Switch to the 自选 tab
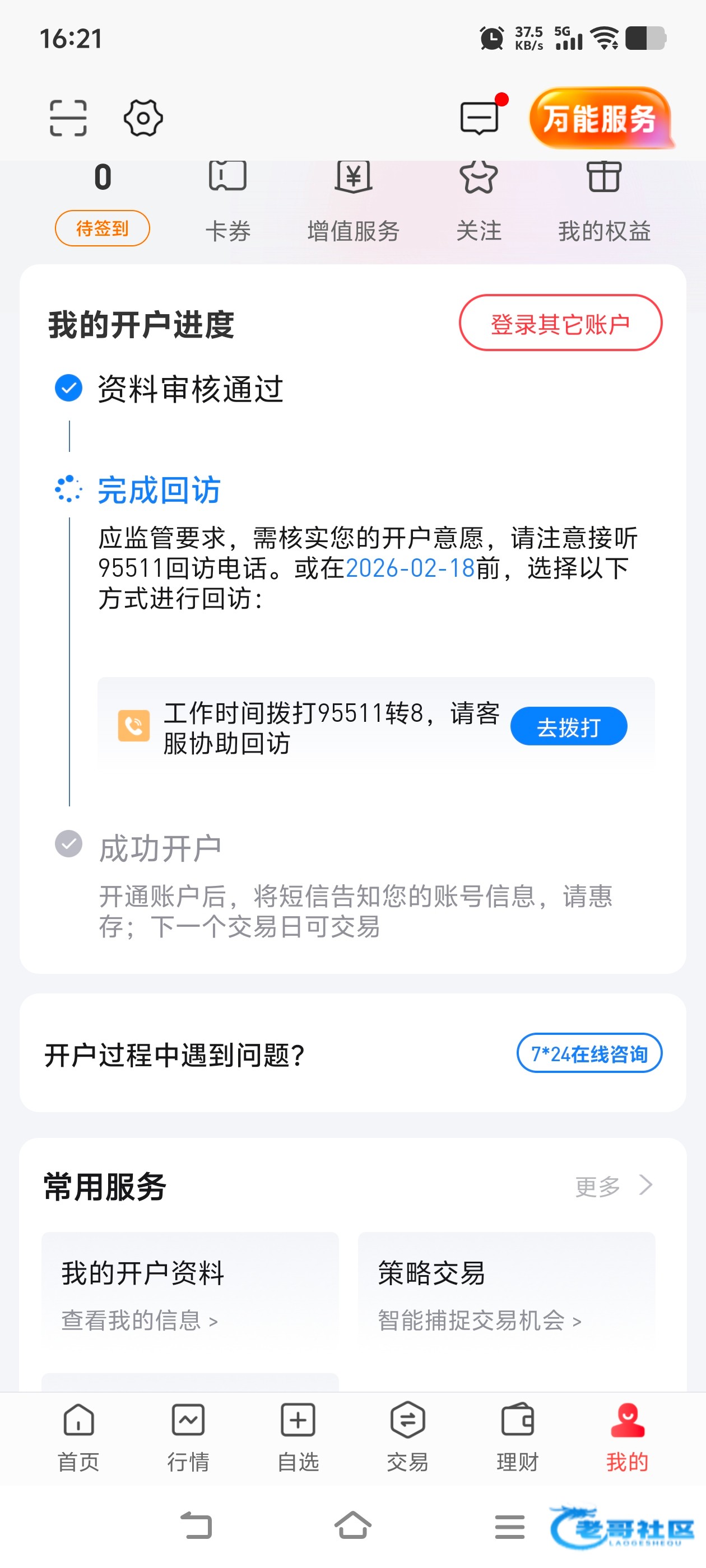This screenshot has height=1568, width=706. click(x=298, y=1437)
